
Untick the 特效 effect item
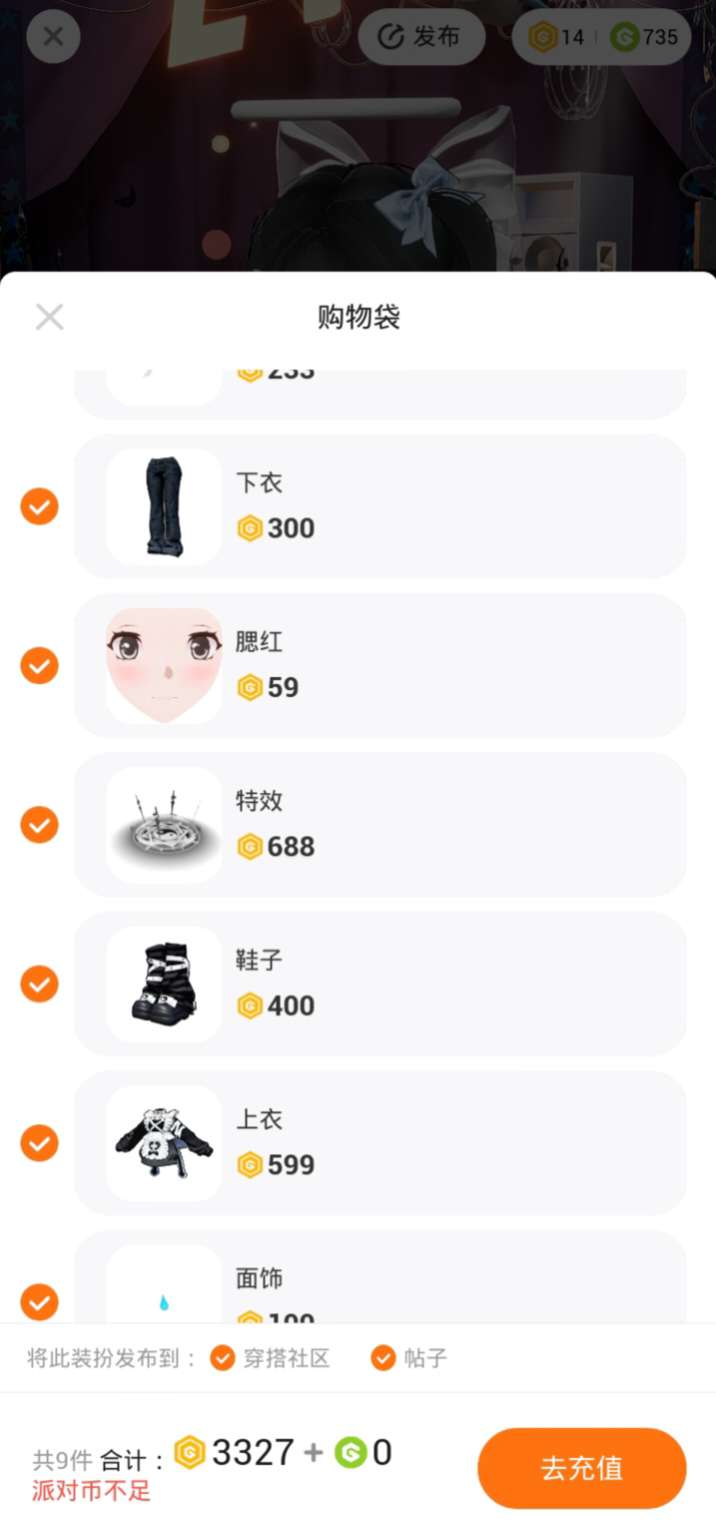click(x=39, y=825)
